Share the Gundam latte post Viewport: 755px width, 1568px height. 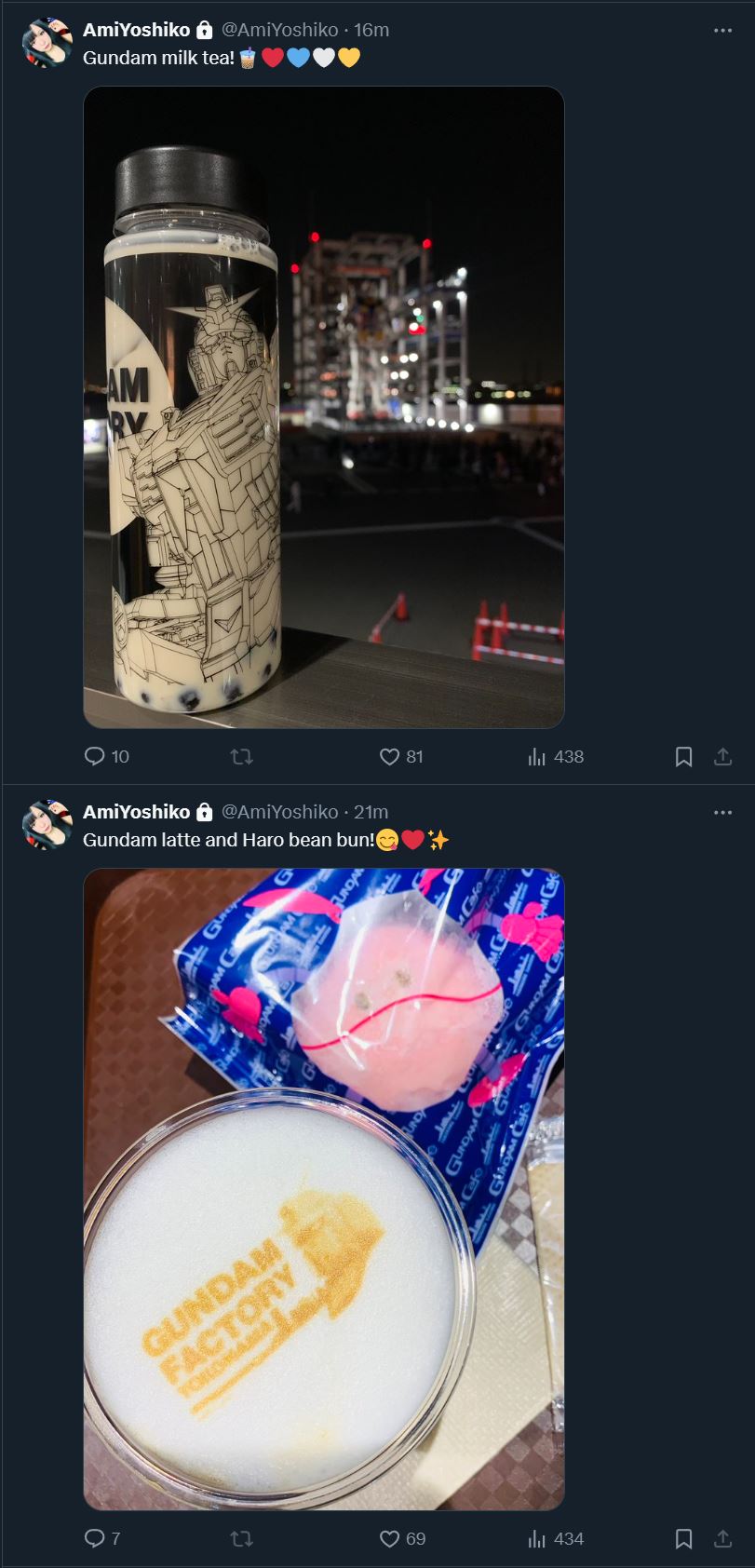[x=722, y=1539]
